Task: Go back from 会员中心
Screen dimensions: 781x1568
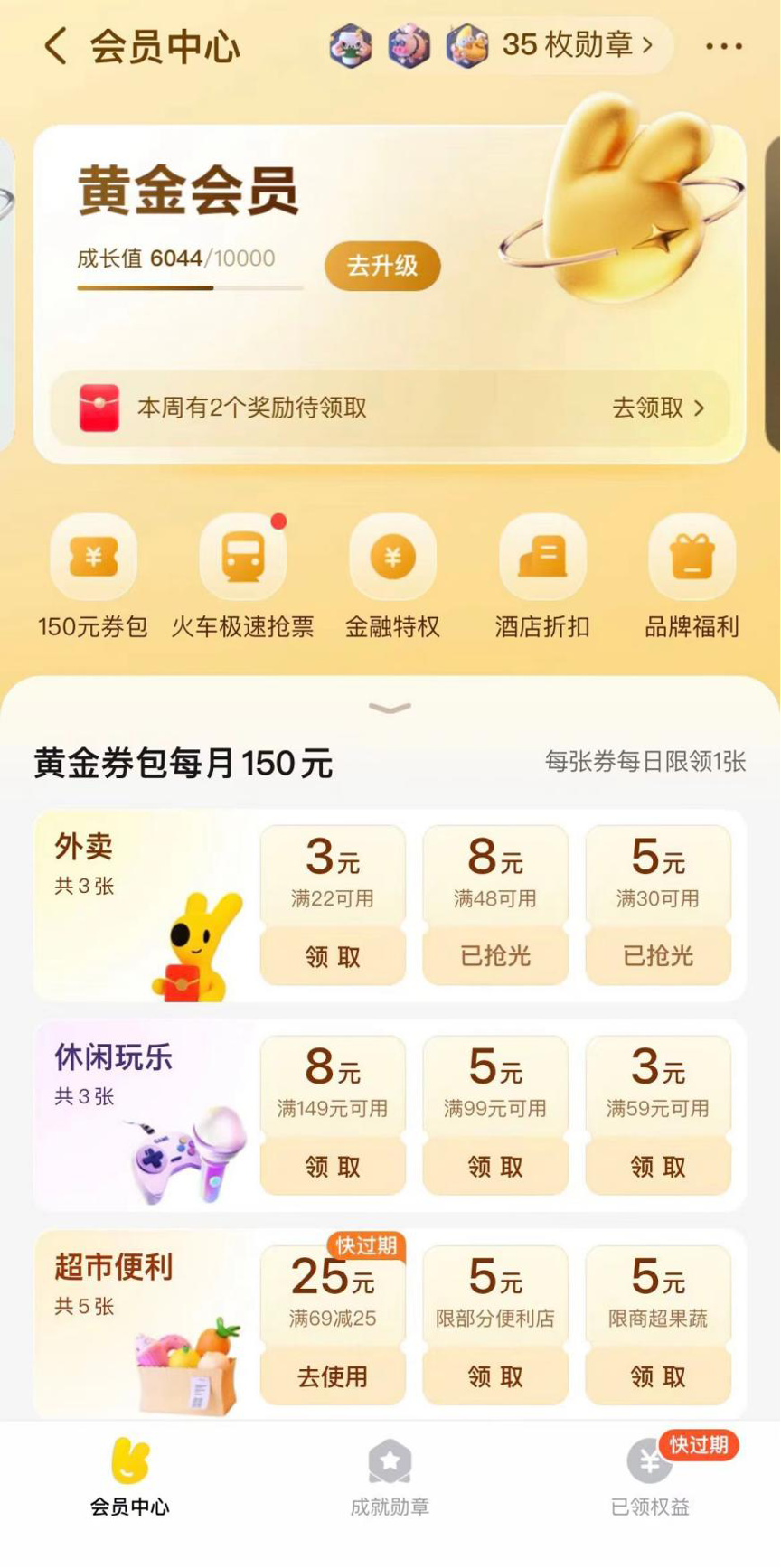Action: (x=56, y=46)
